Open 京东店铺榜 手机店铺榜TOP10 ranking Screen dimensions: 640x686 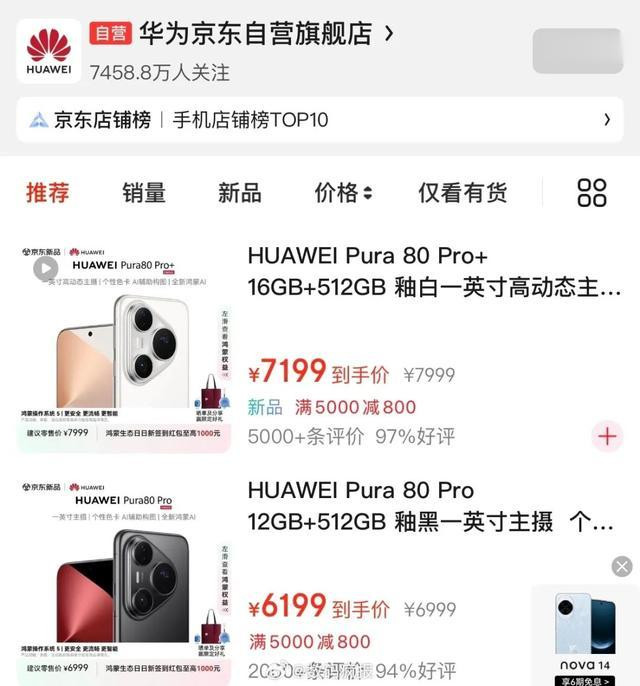[318, 120]
